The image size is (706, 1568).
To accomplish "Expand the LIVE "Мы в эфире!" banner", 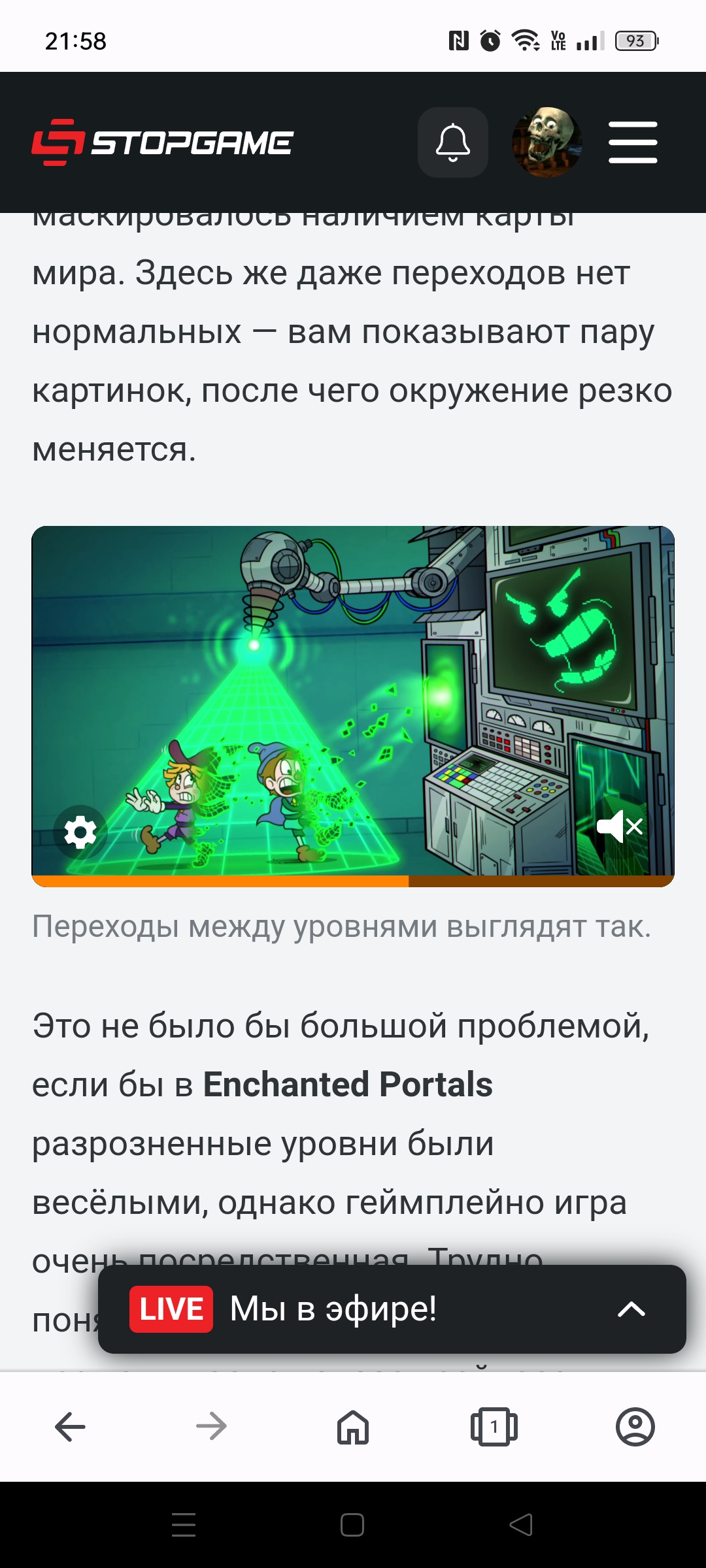I will point(631,1309).
